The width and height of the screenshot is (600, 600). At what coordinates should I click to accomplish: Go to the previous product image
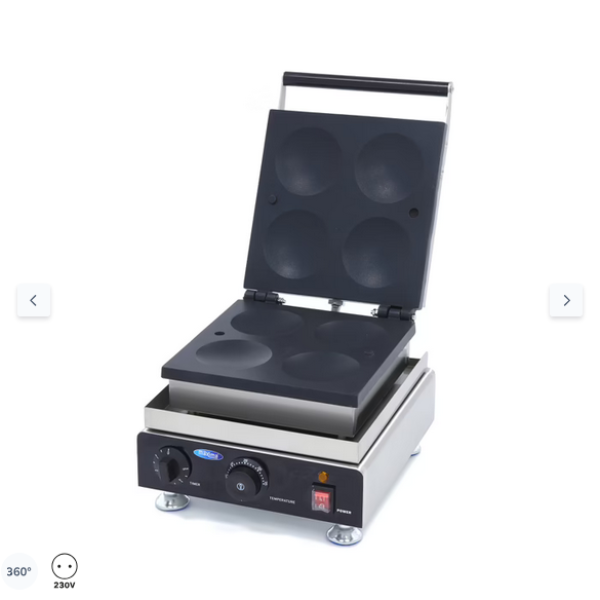33,300
